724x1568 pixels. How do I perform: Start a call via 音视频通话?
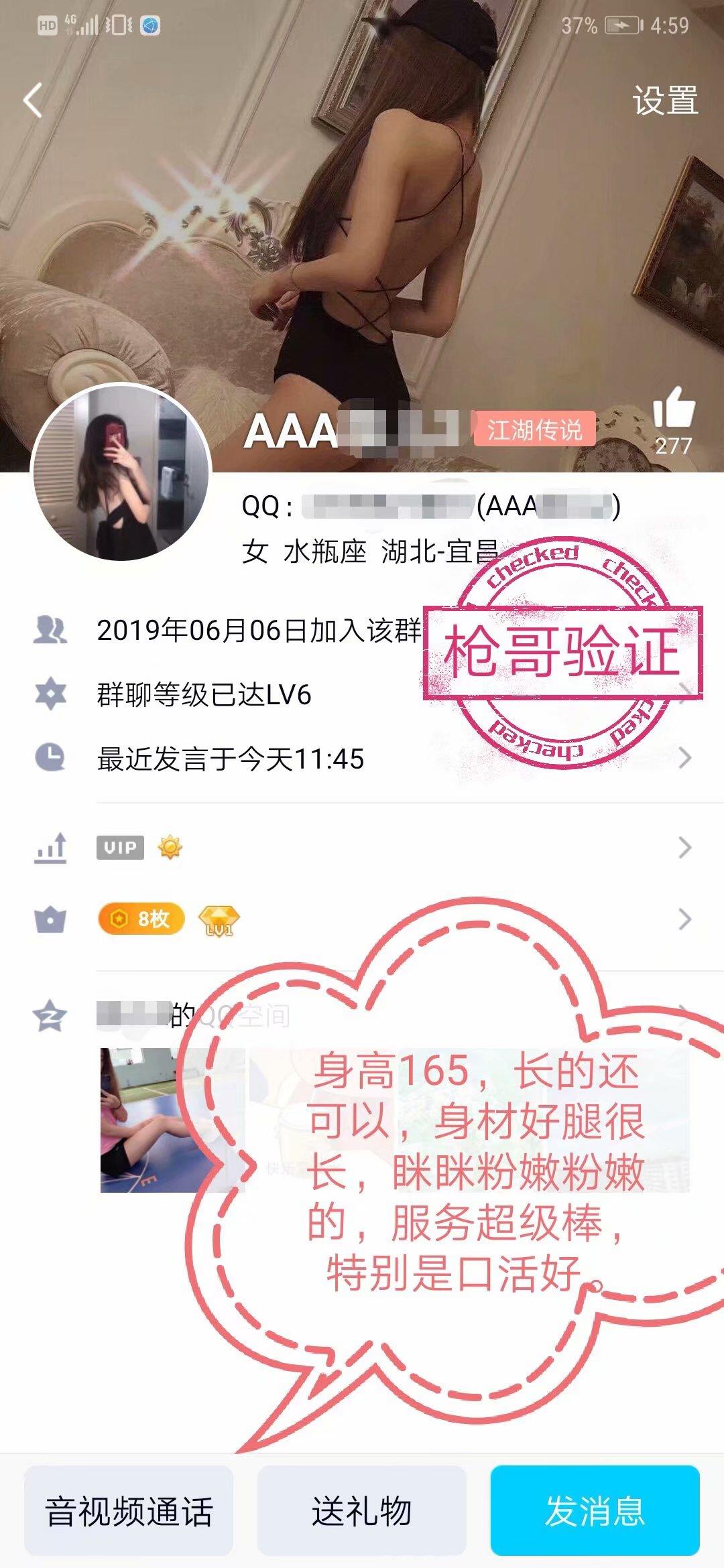tap(129, 1512)
